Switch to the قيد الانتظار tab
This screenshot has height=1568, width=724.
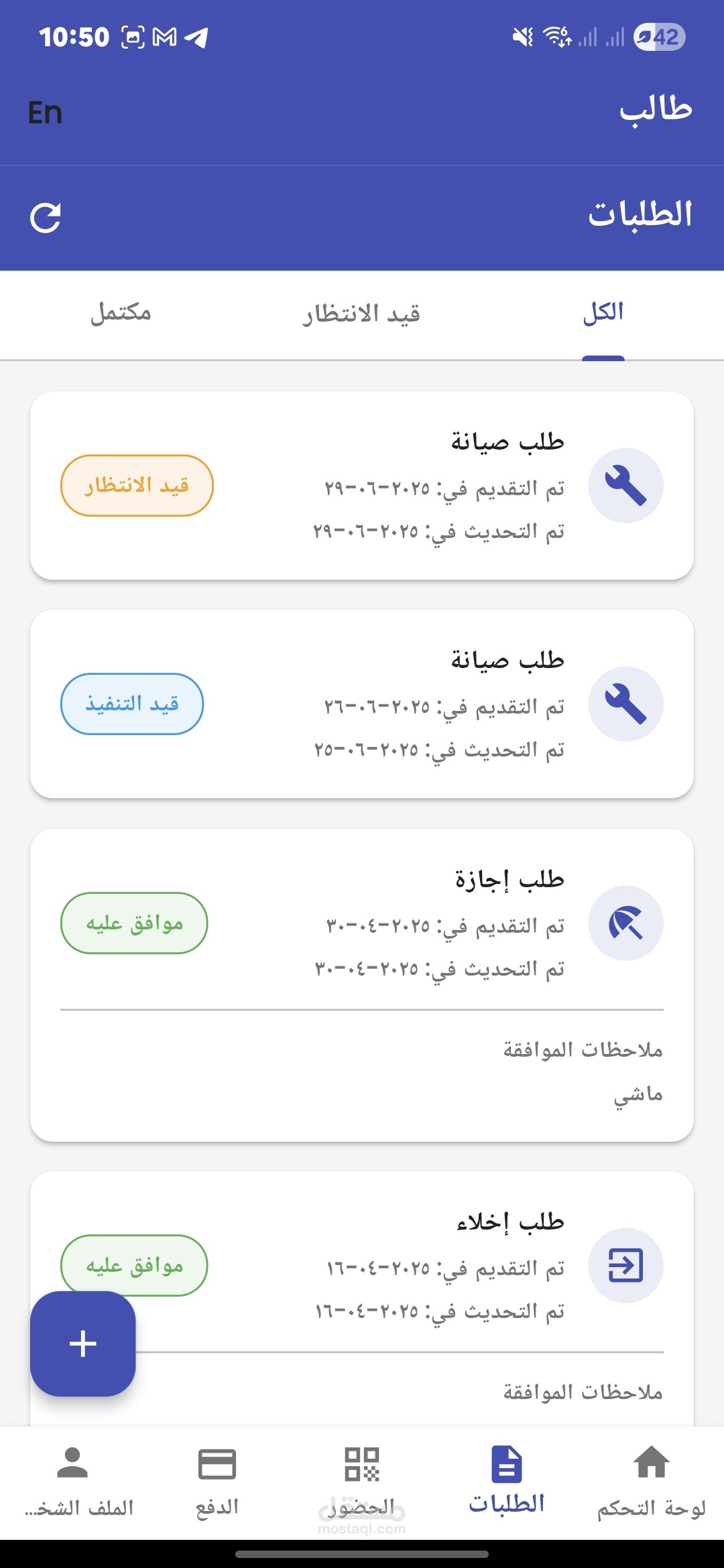[x=361, y=313]
